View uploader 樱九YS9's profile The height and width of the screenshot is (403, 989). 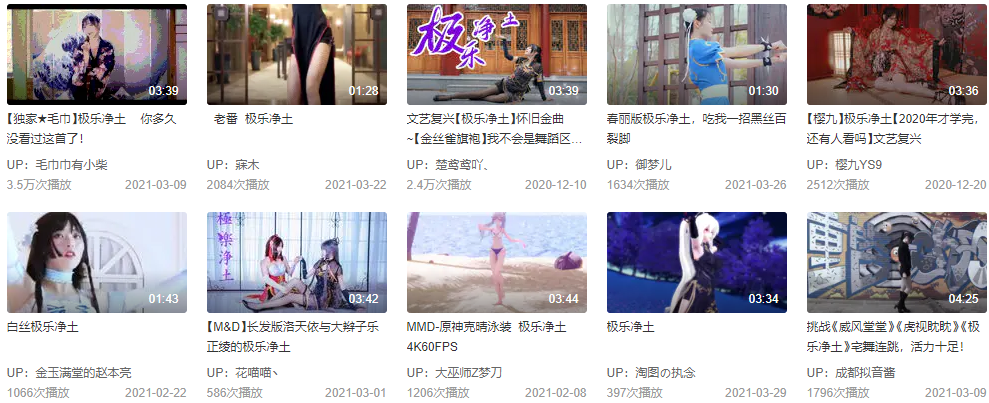coord(858,165)
